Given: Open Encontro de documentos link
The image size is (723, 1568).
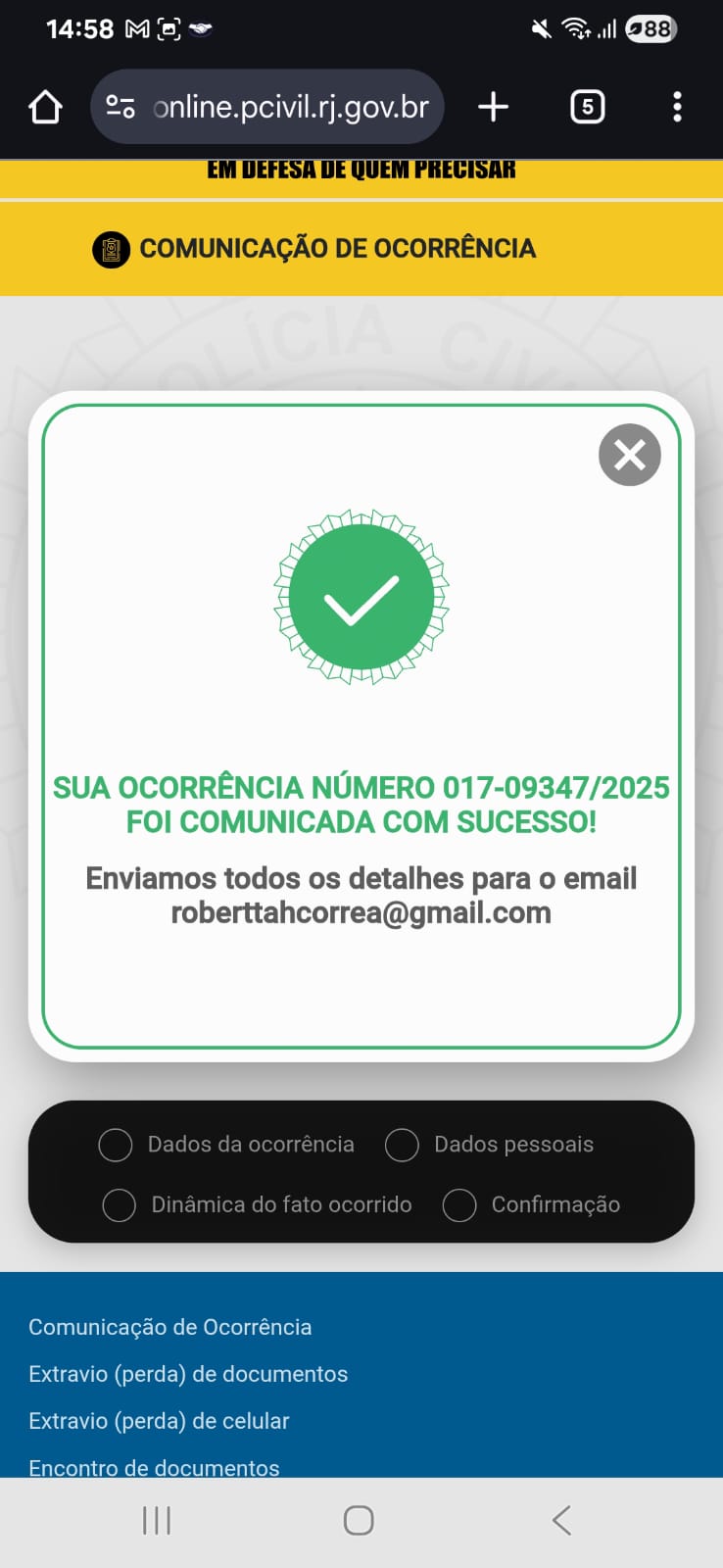Looking at the screenshot, I should (x=154, y=1467).
